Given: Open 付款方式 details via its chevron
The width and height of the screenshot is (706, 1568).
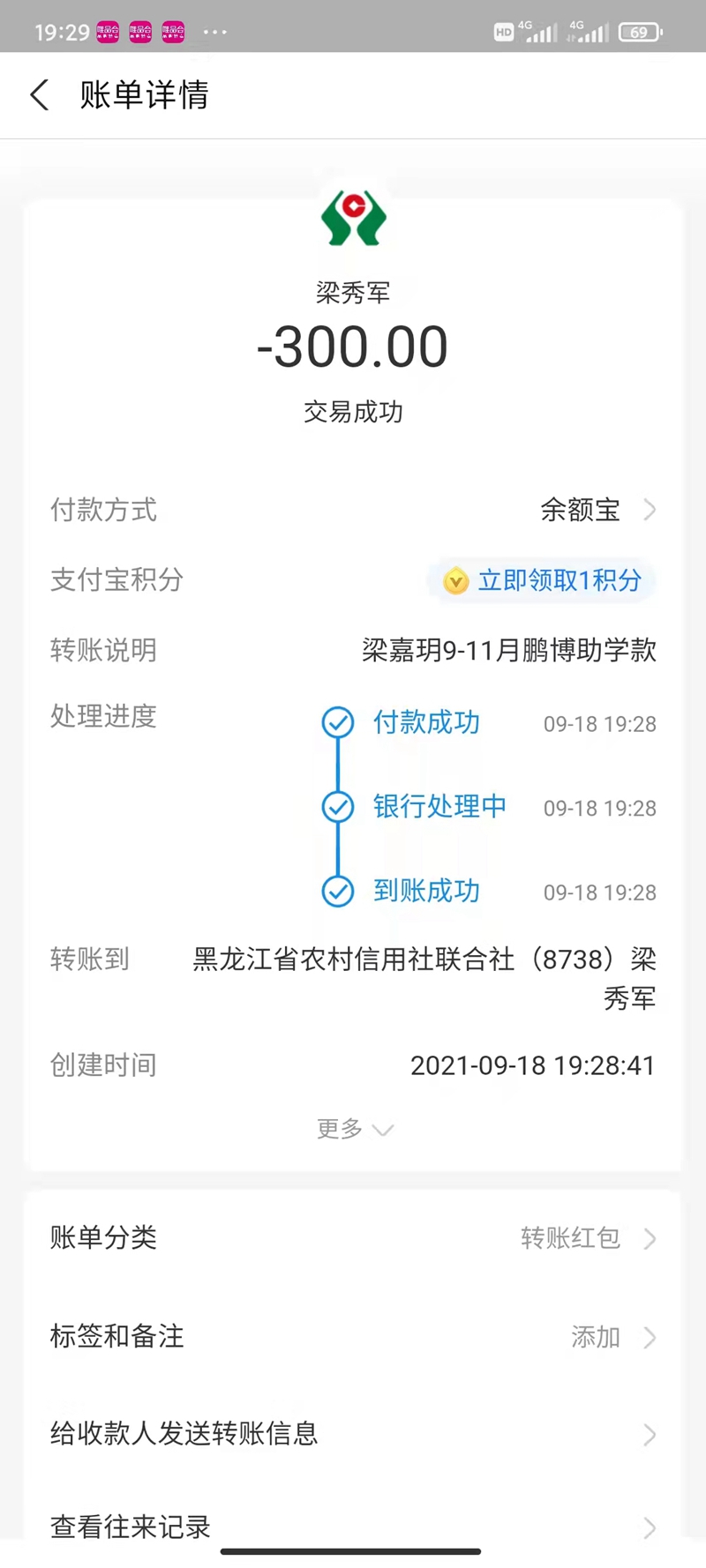Looking at the screenshot, I should (650, 511).
